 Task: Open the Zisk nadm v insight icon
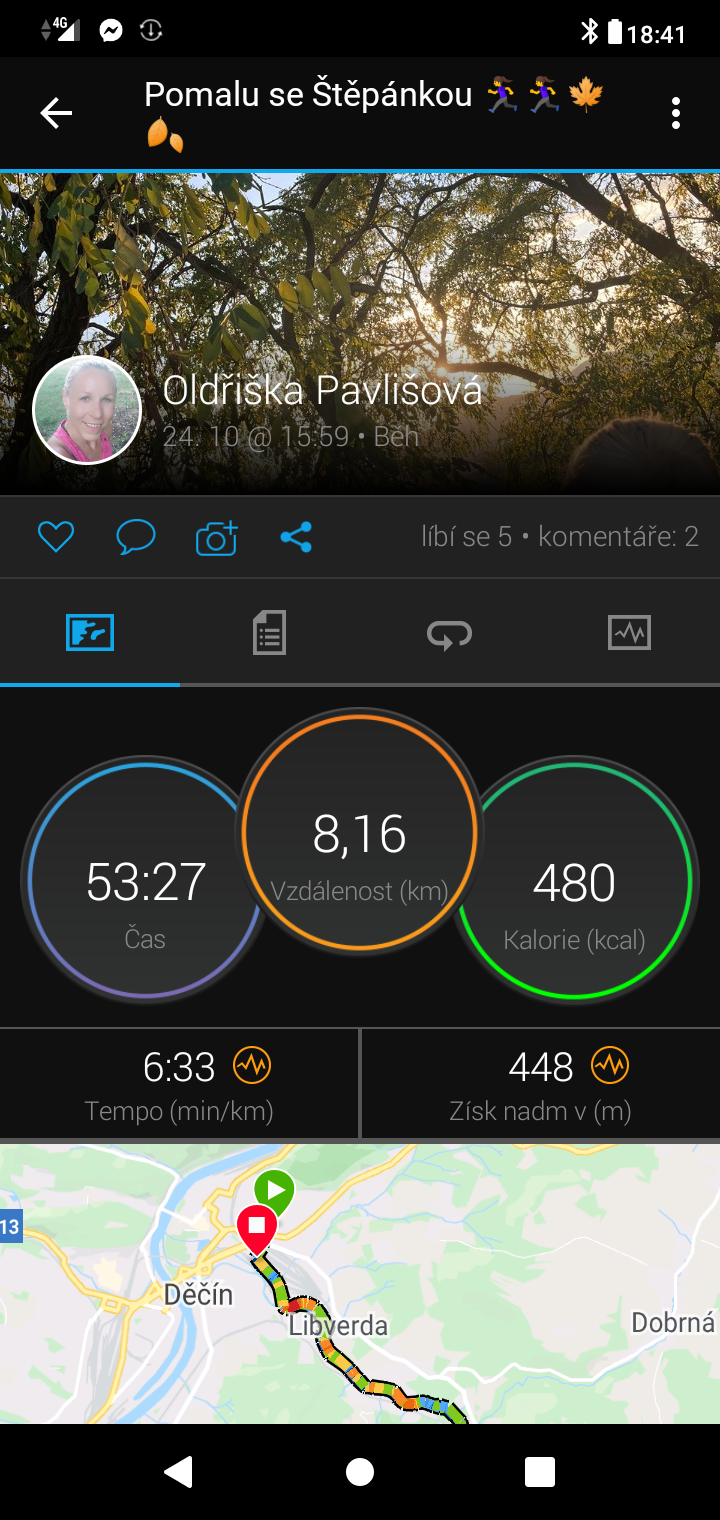pyautogui.click(x=610, y=1066)
